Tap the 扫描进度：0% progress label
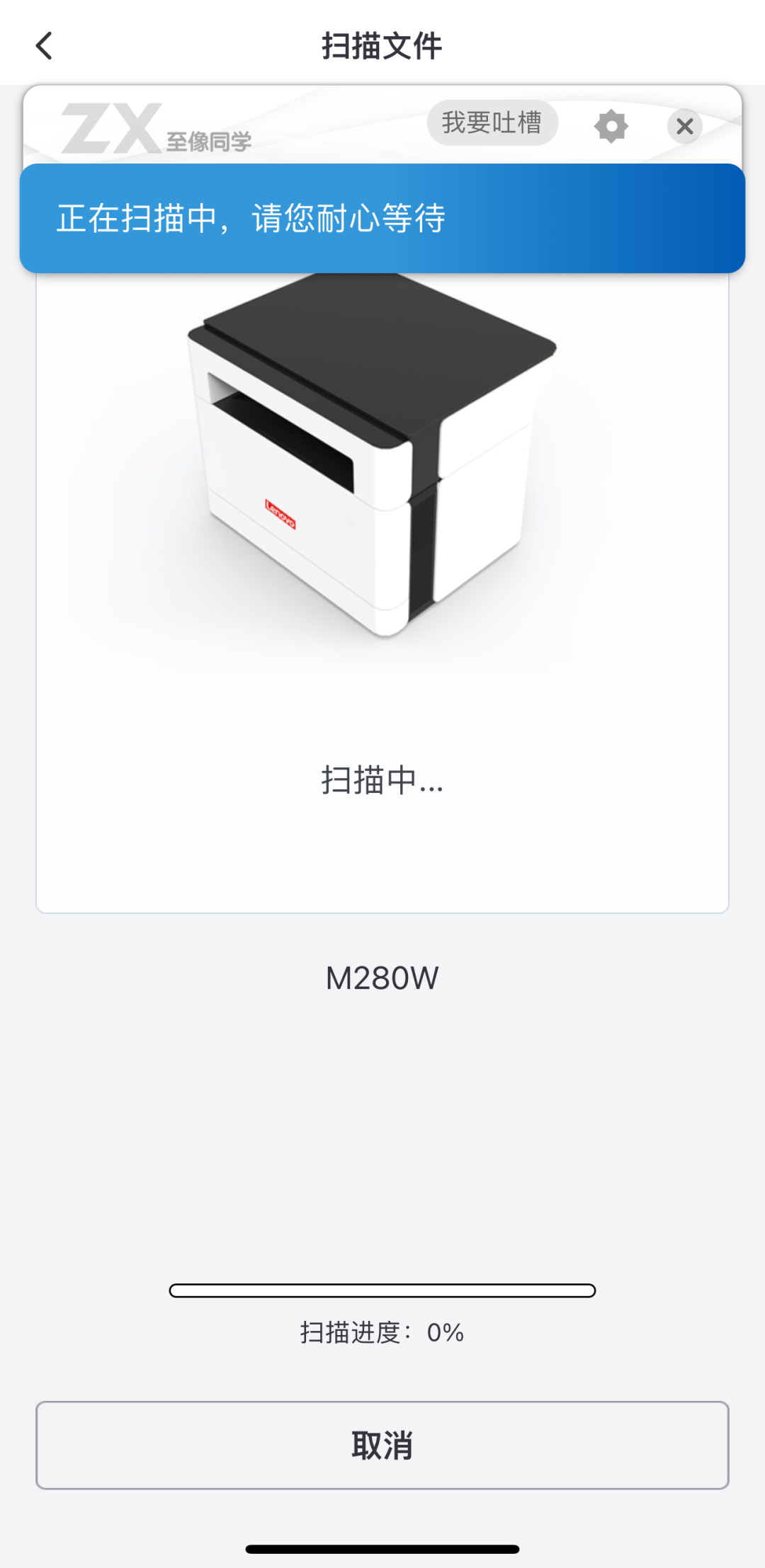 pyautogui.click(x=382, y=1332)
